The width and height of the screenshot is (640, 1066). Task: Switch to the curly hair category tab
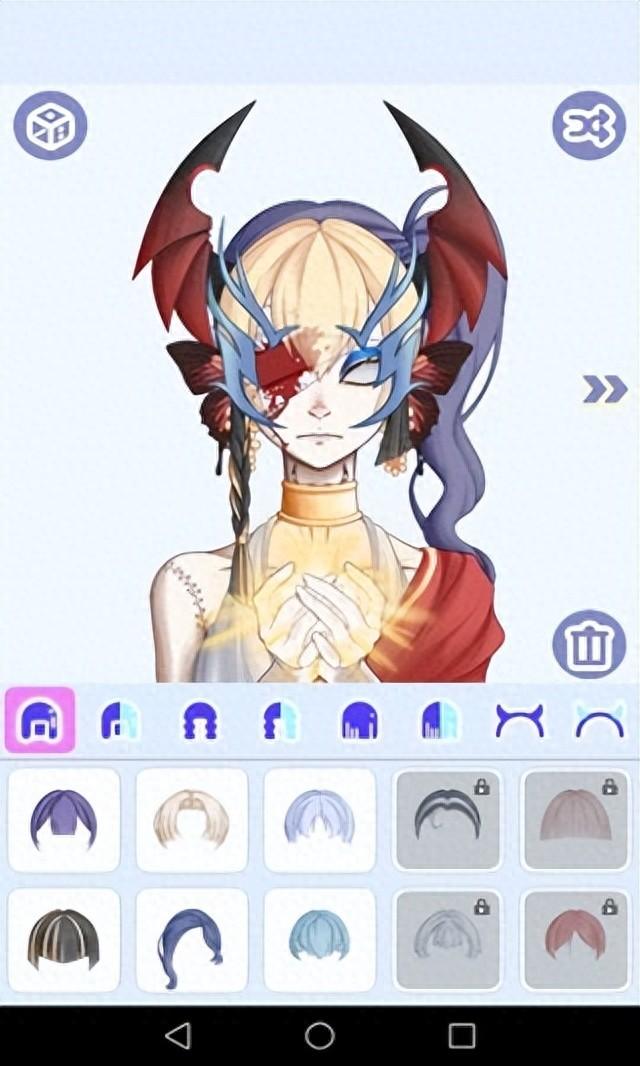point(200,720)
